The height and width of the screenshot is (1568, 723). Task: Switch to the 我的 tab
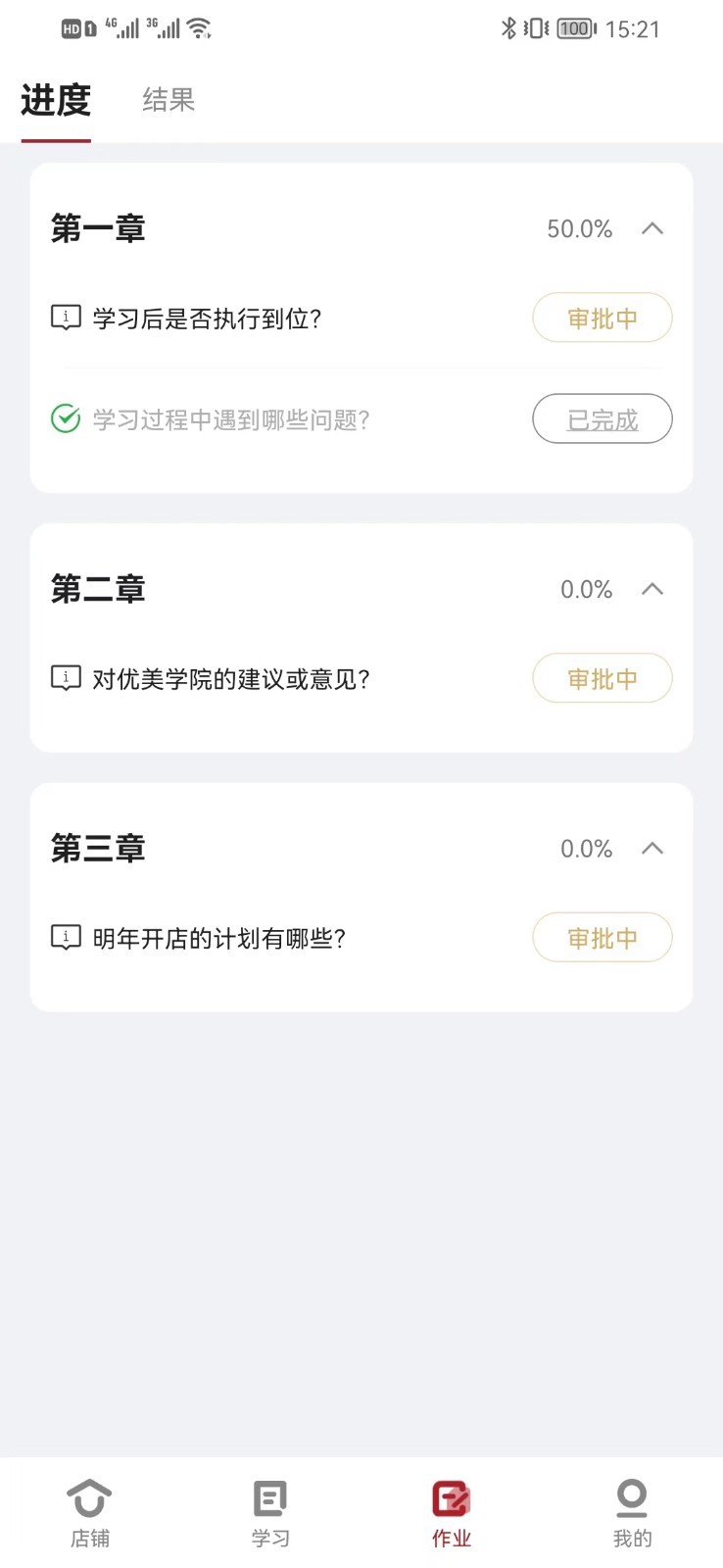click(x=632, y=1513)
